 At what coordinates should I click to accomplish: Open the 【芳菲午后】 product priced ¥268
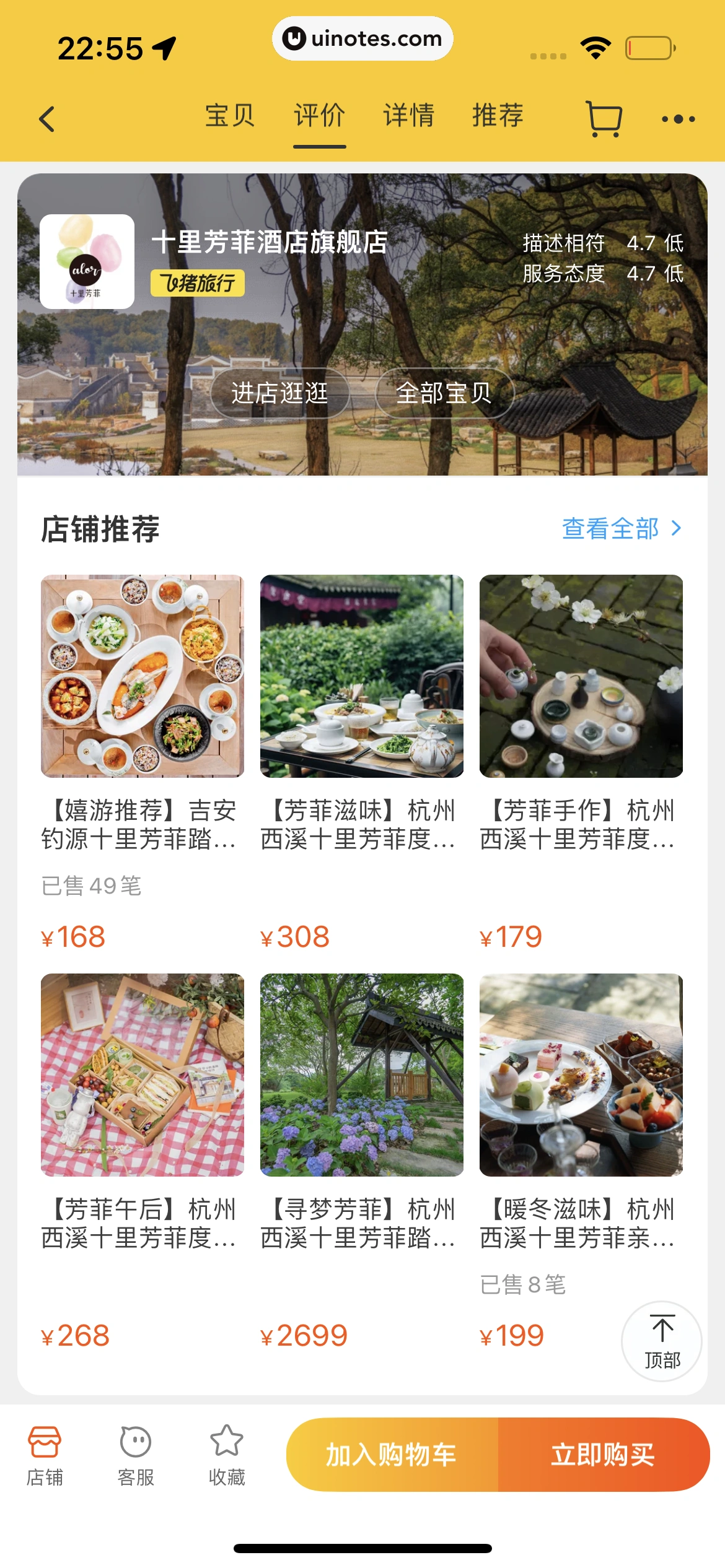(143, 1075)
